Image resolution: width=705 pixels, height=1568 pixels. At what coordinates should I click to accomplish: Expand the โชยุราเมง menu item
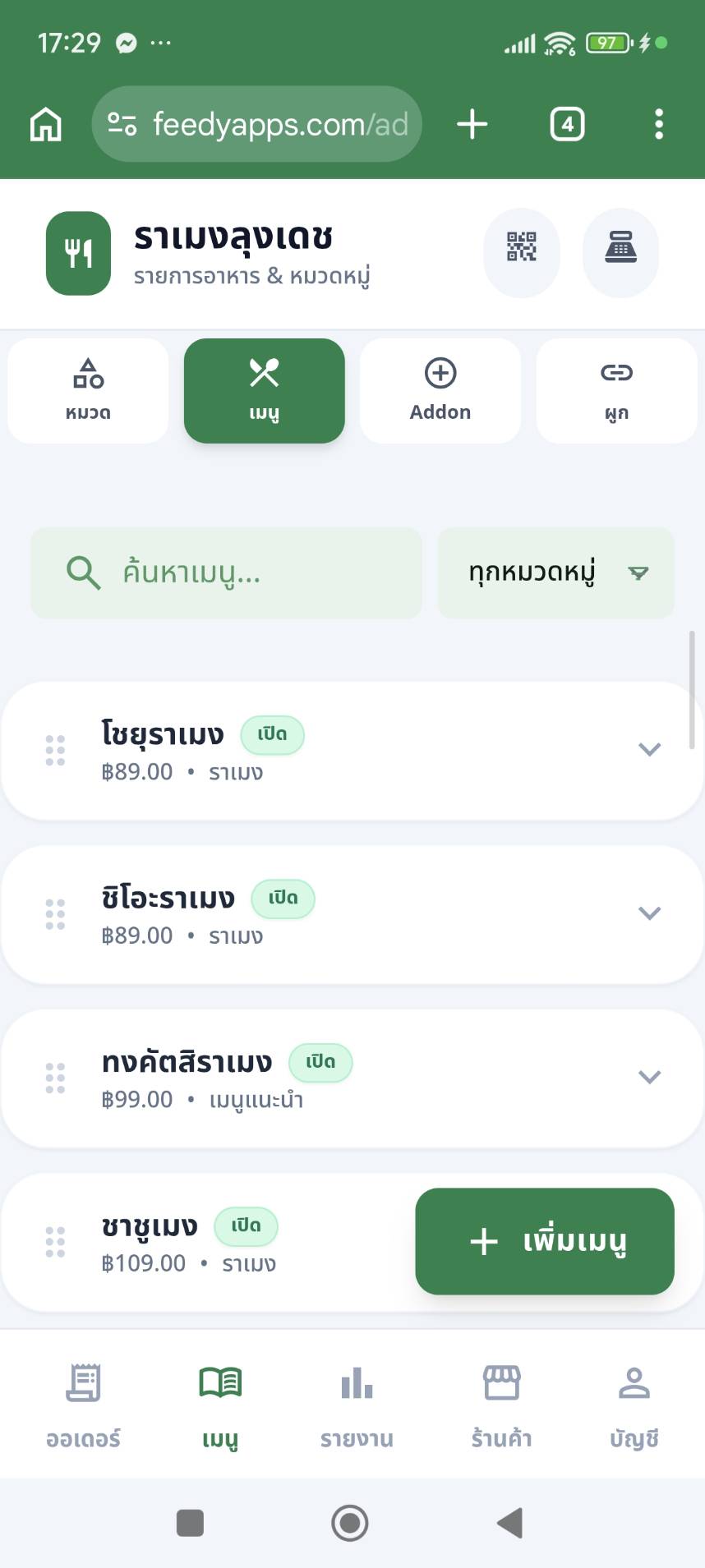(x=649, y=749)
